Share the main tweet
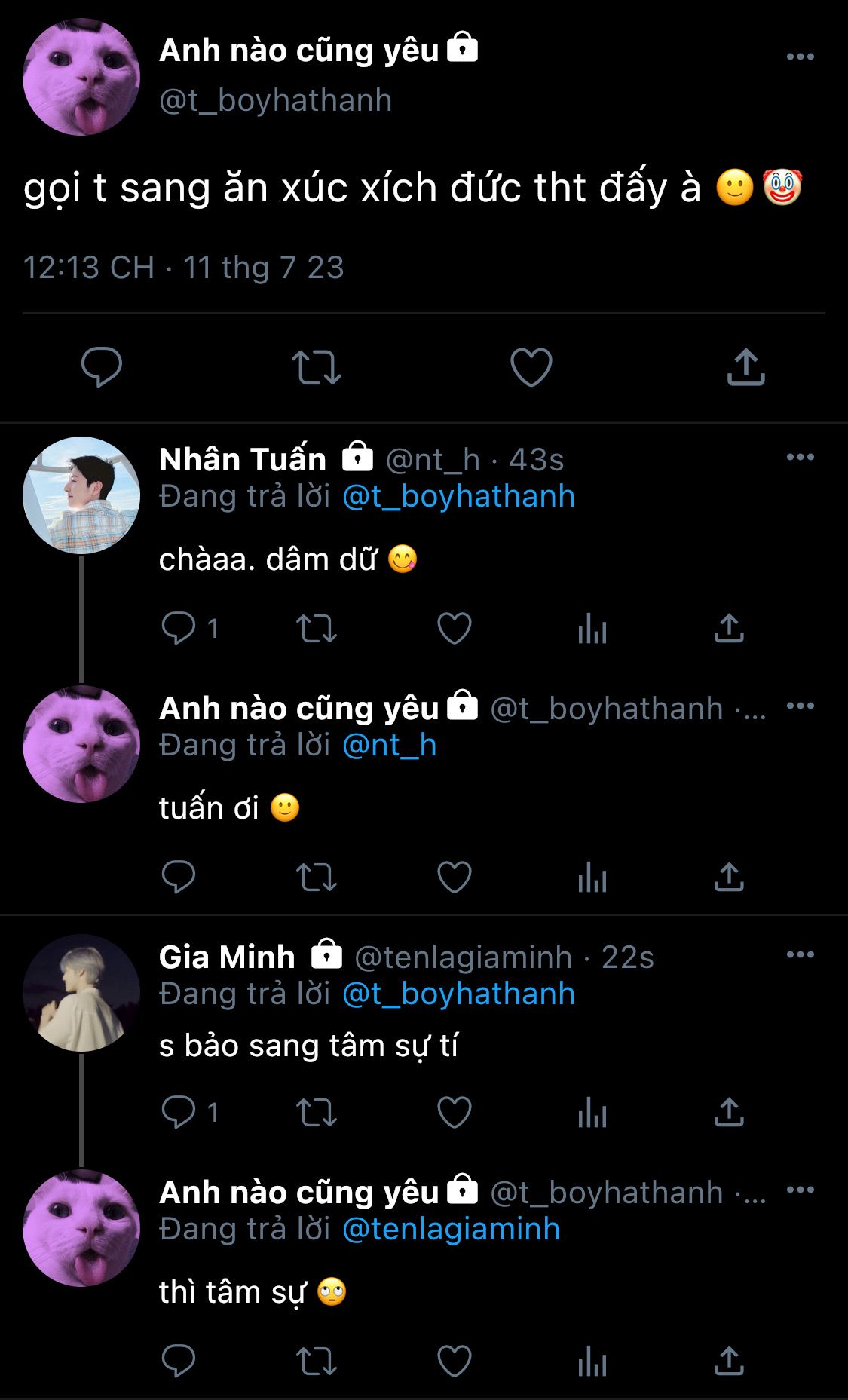 tap(745, 367)
